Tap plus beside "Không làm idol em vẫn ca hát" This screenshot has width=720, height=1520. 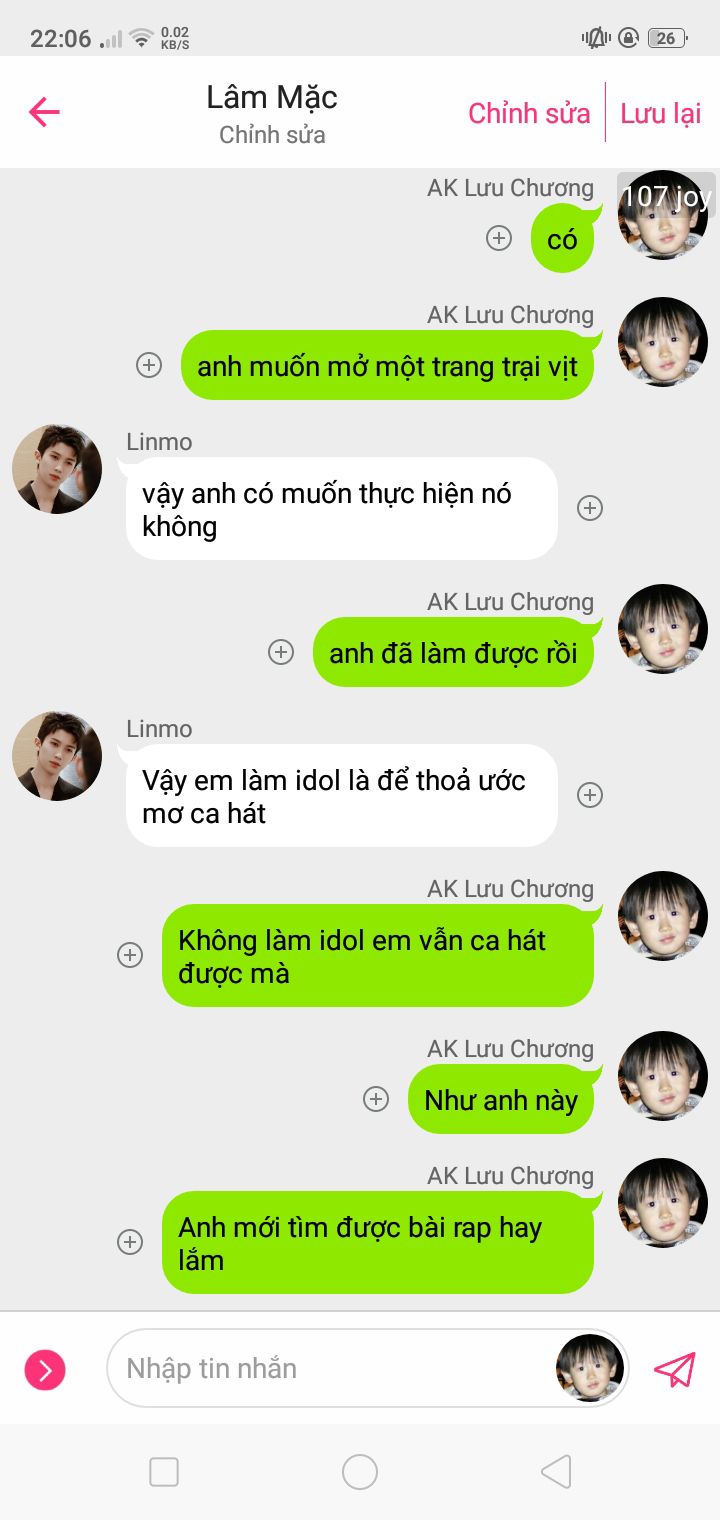[x=130, y=955]
